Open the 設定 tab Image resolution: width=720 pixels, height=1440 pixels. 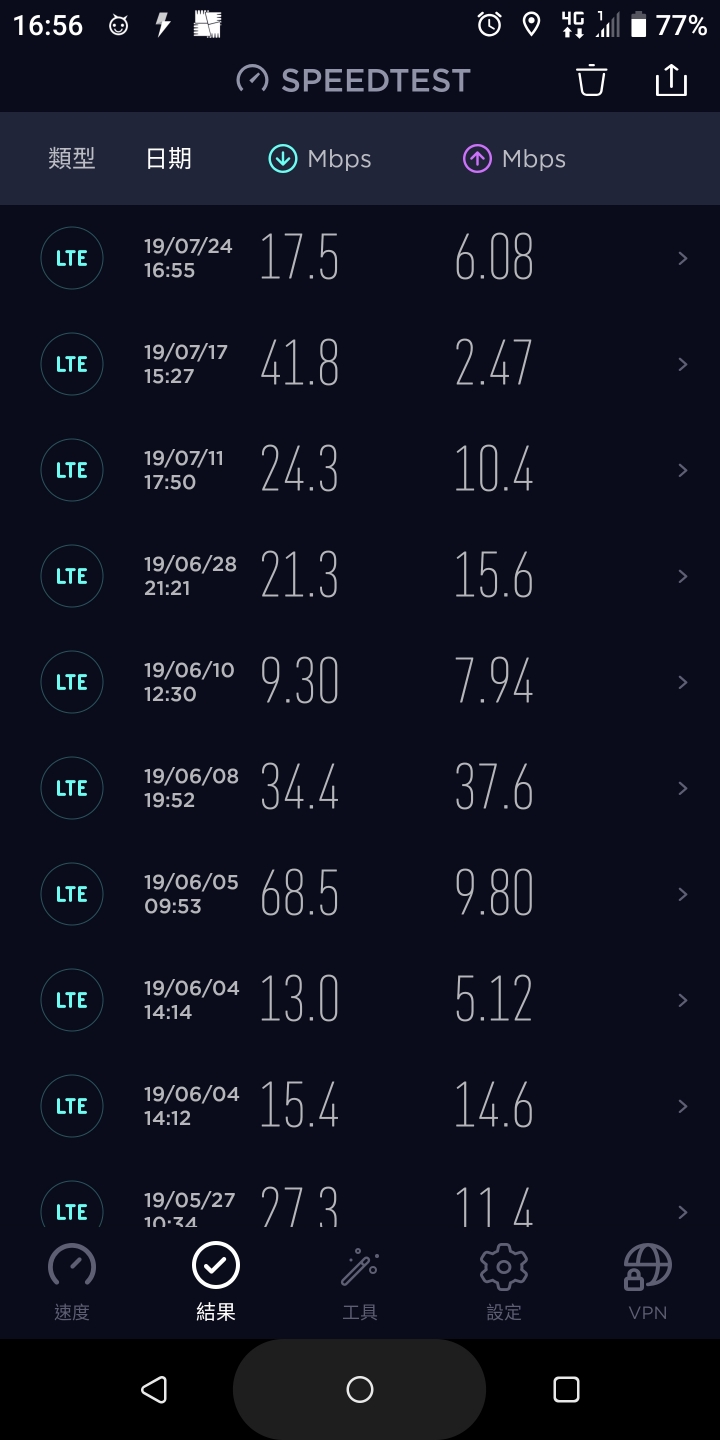pyautogui.click(x=504, y=1283)
